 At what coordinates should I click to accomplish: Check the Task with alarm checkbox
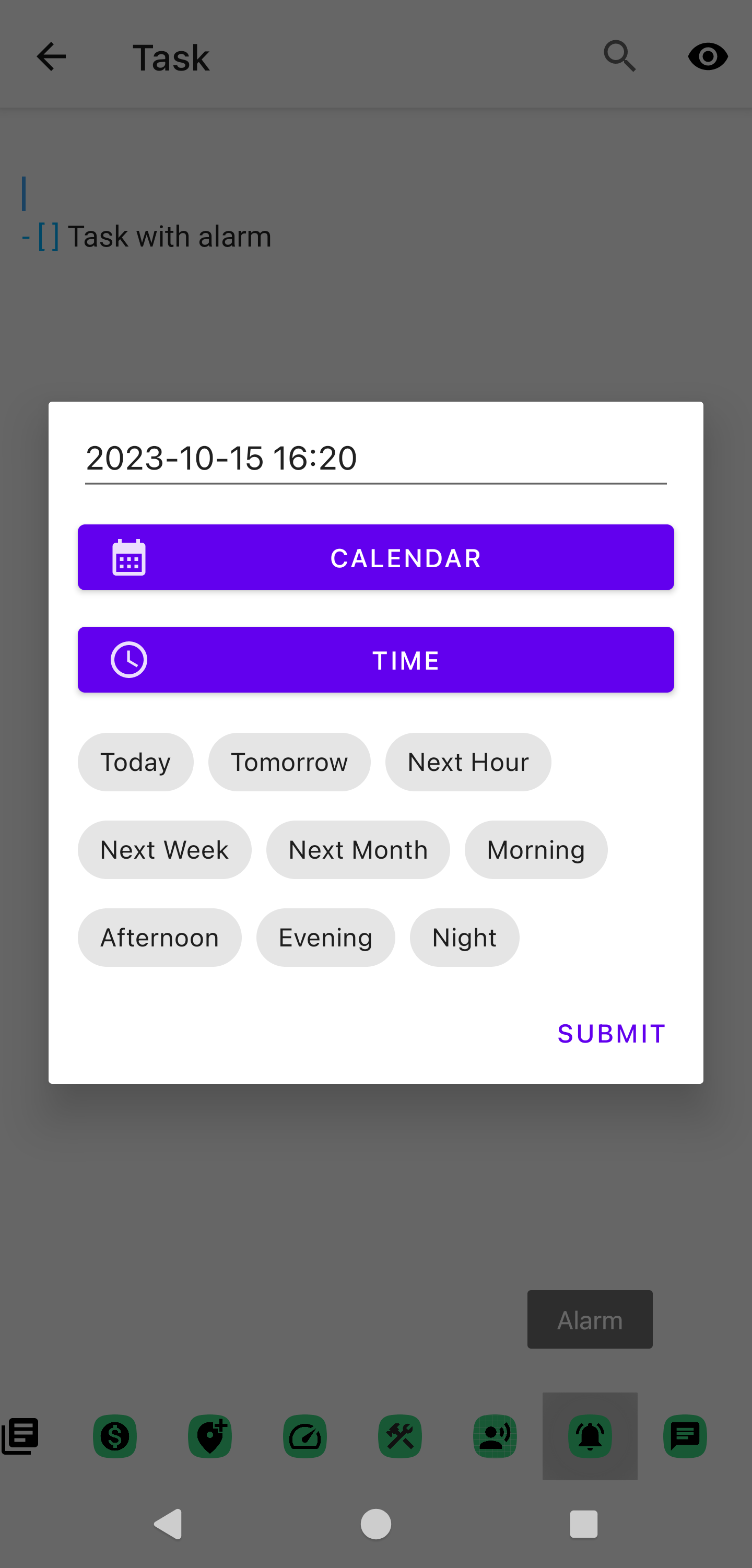pos(48,236)
